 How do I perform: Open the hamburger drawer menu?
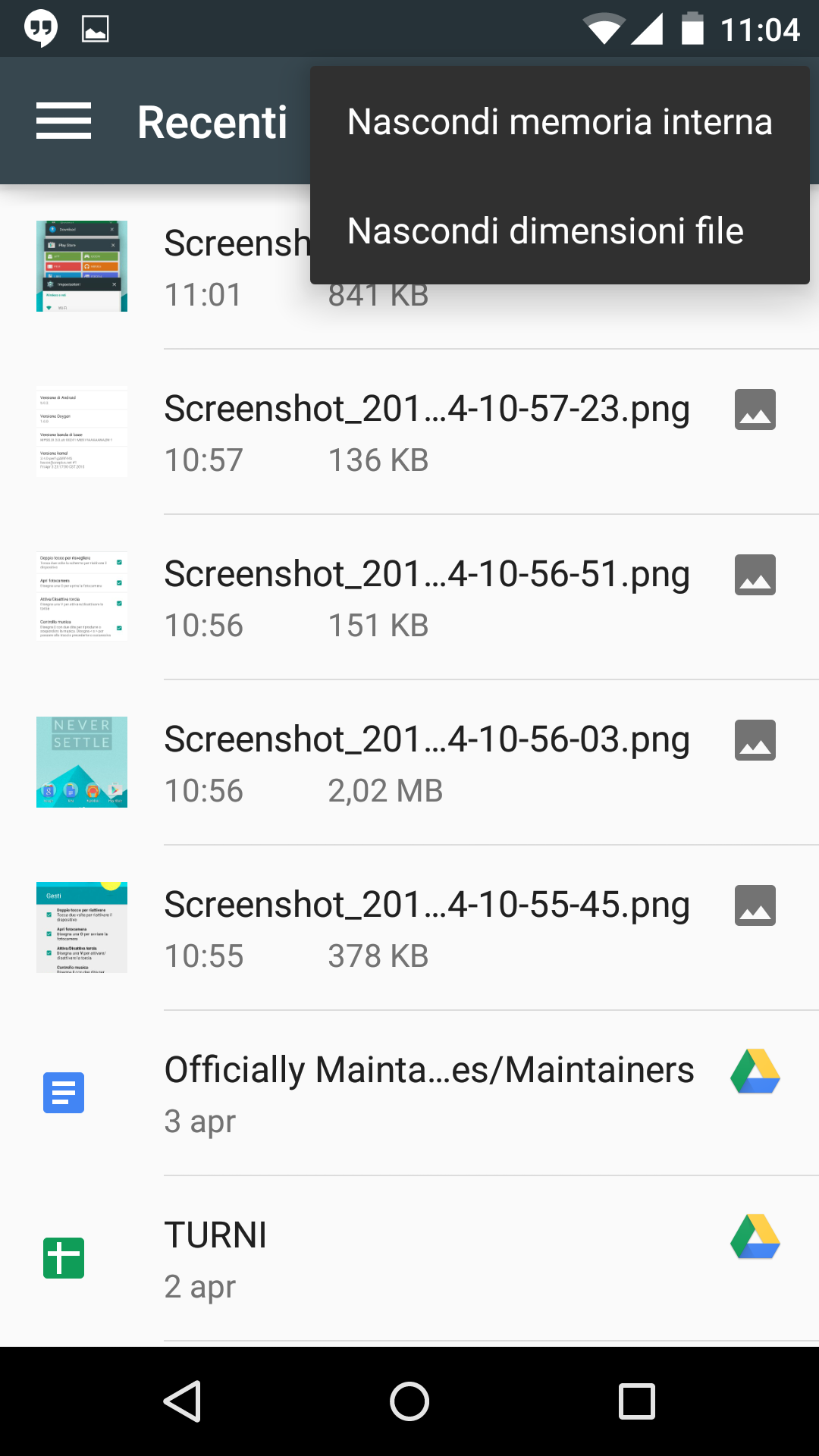tap(64, 121)
